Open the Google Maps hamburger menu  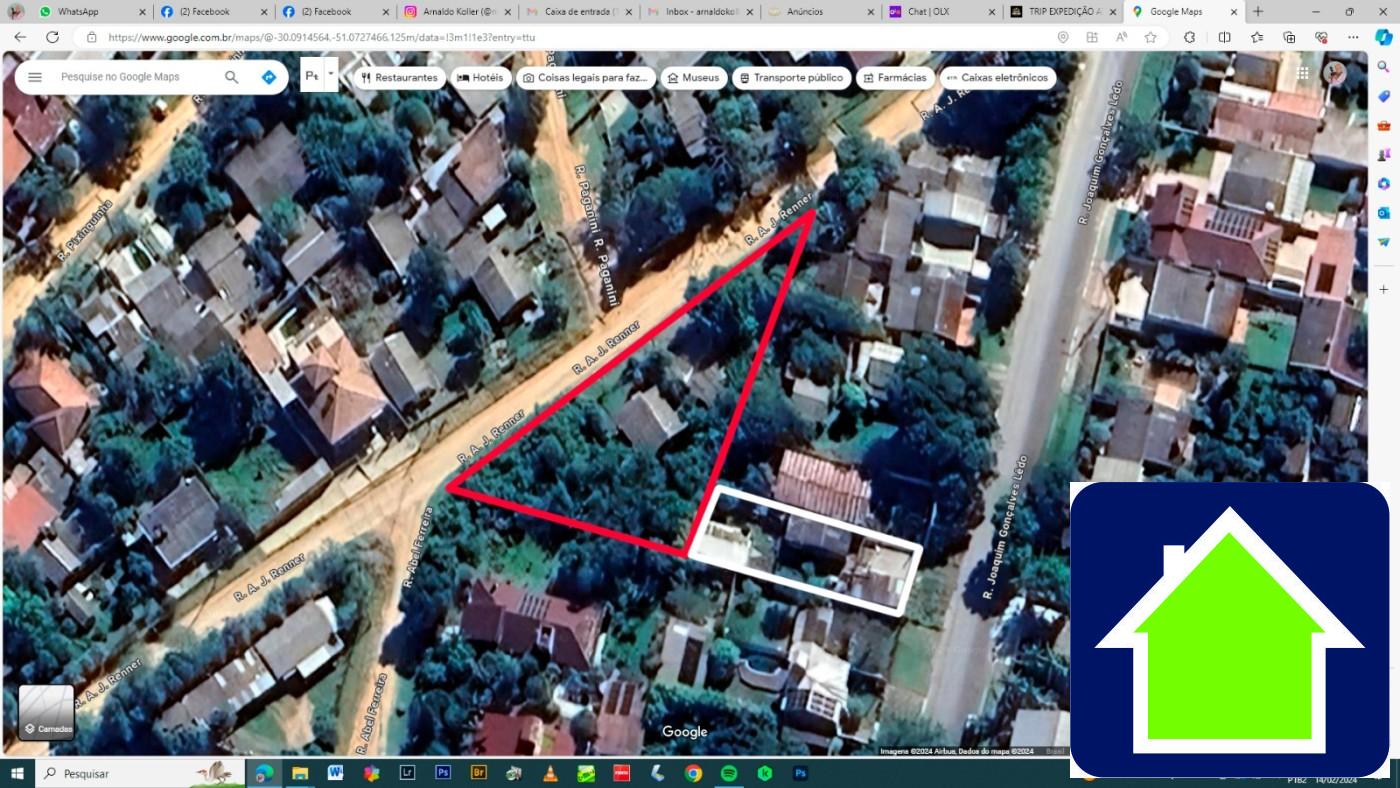click(35, 77)
